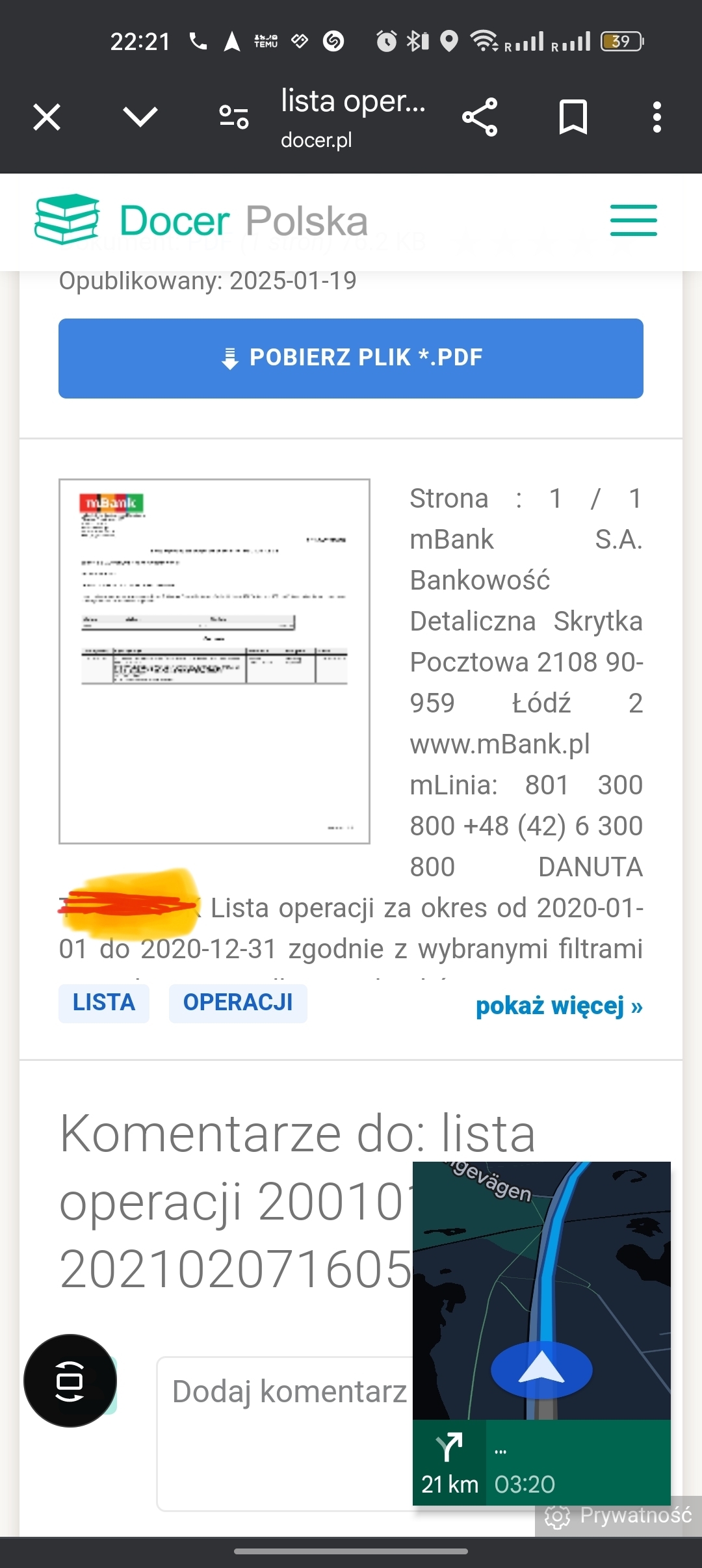Tap the black floating screen-rotate button
Viewport: 702px width, 1568px height.
[70, 1381]
